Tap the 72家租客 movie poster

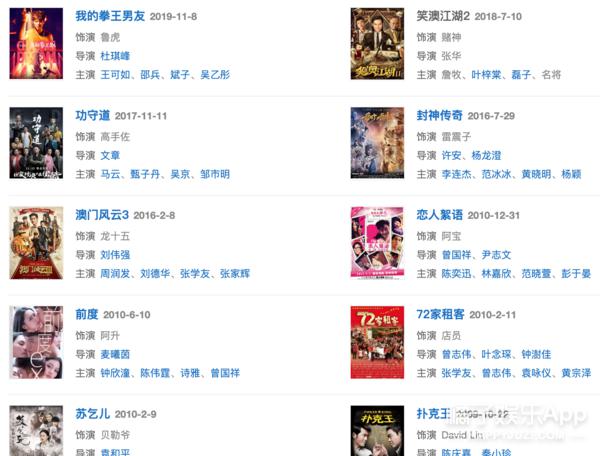(x=377, y=341)
